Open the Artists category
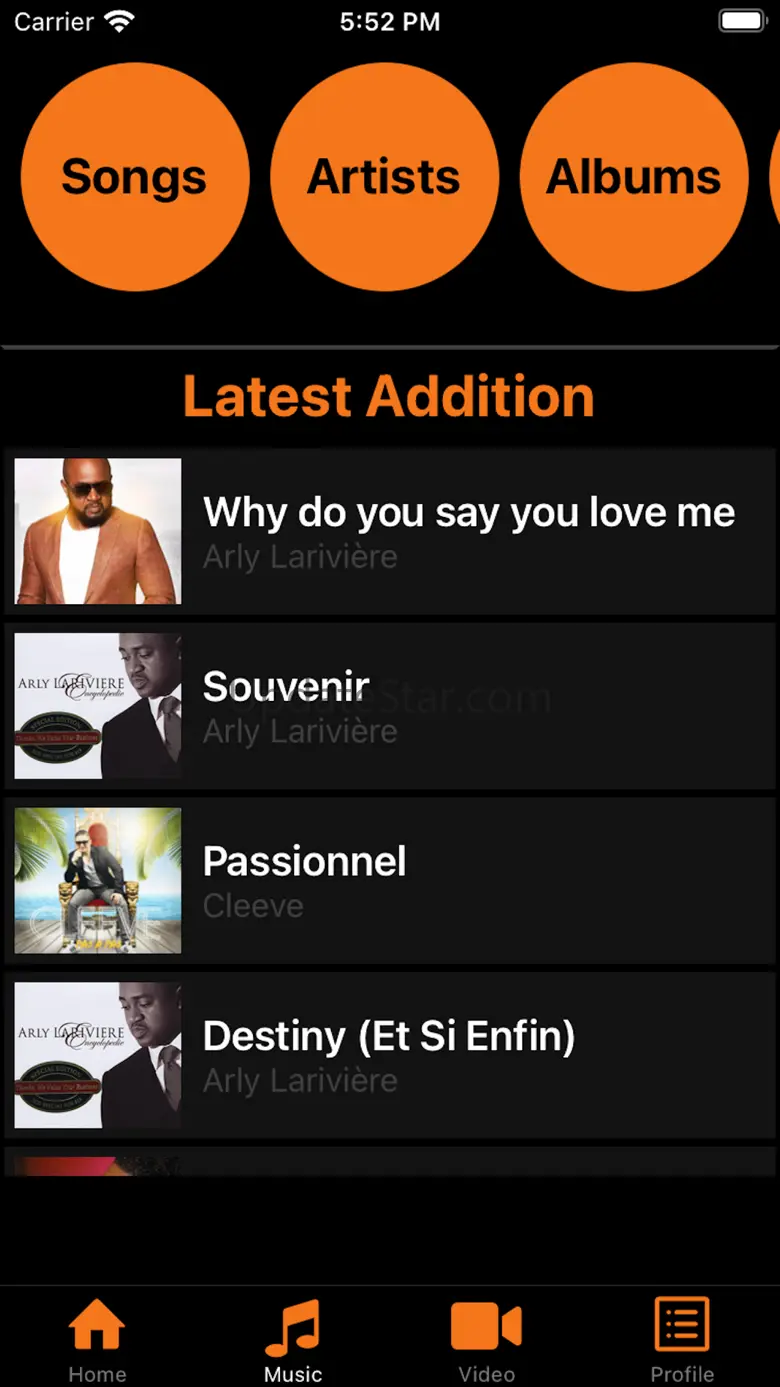Image resolution: width=780 pixels, height=1387 pixels. click(384, 177)
